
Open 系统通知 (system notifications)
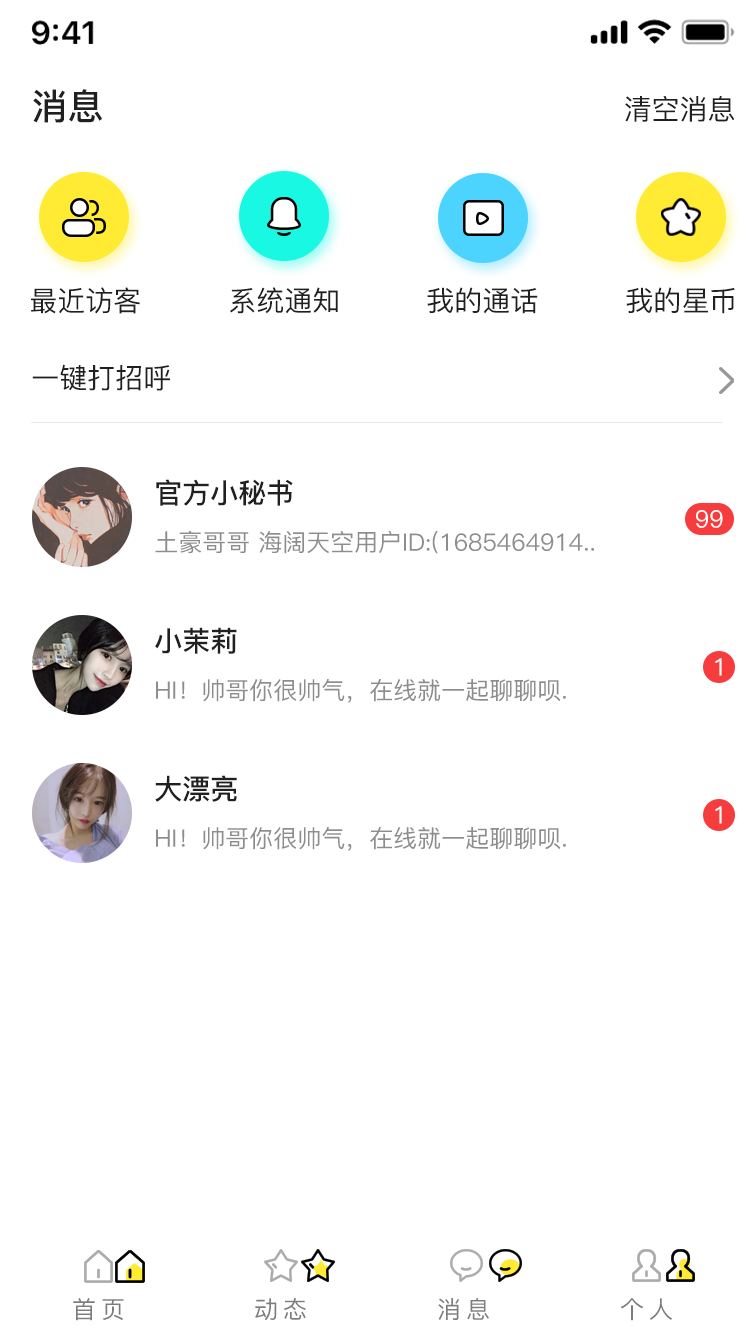coord(284,217)
